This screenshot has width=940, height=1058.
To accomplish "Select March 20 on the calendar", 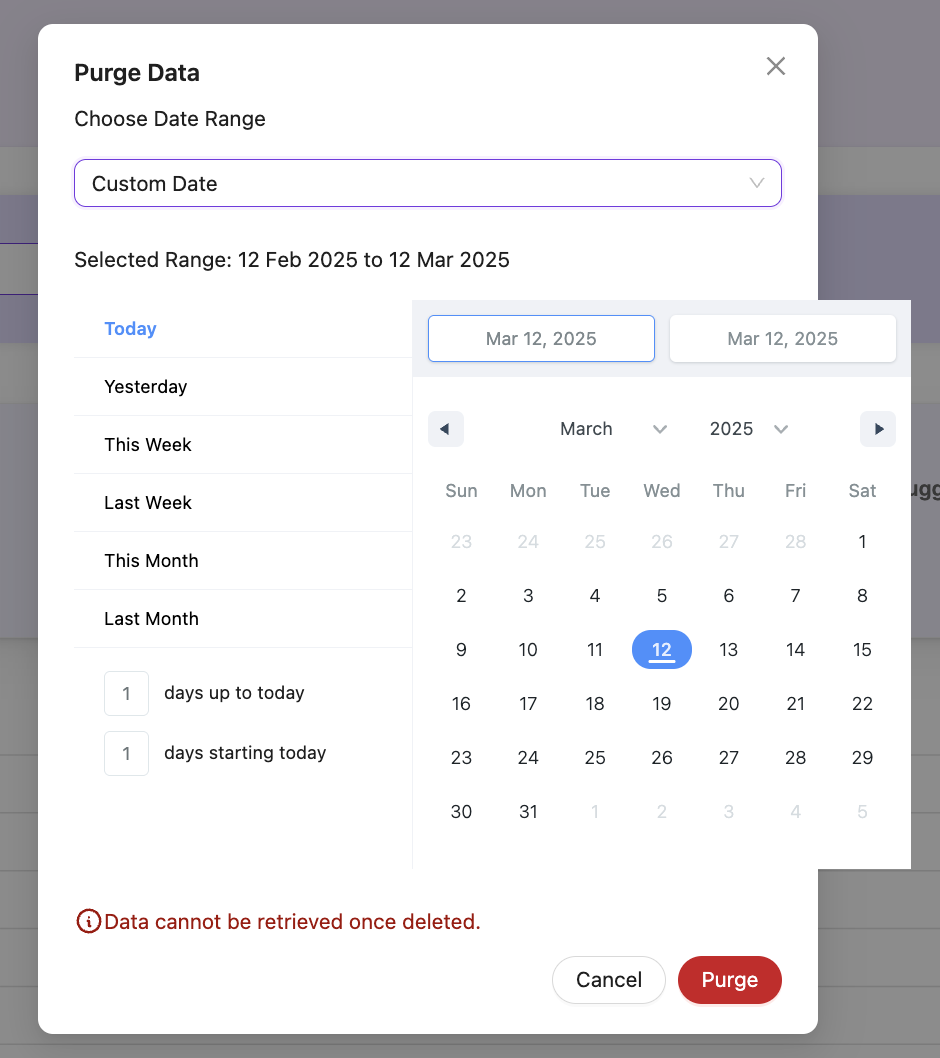I will [x=728, y=704].
